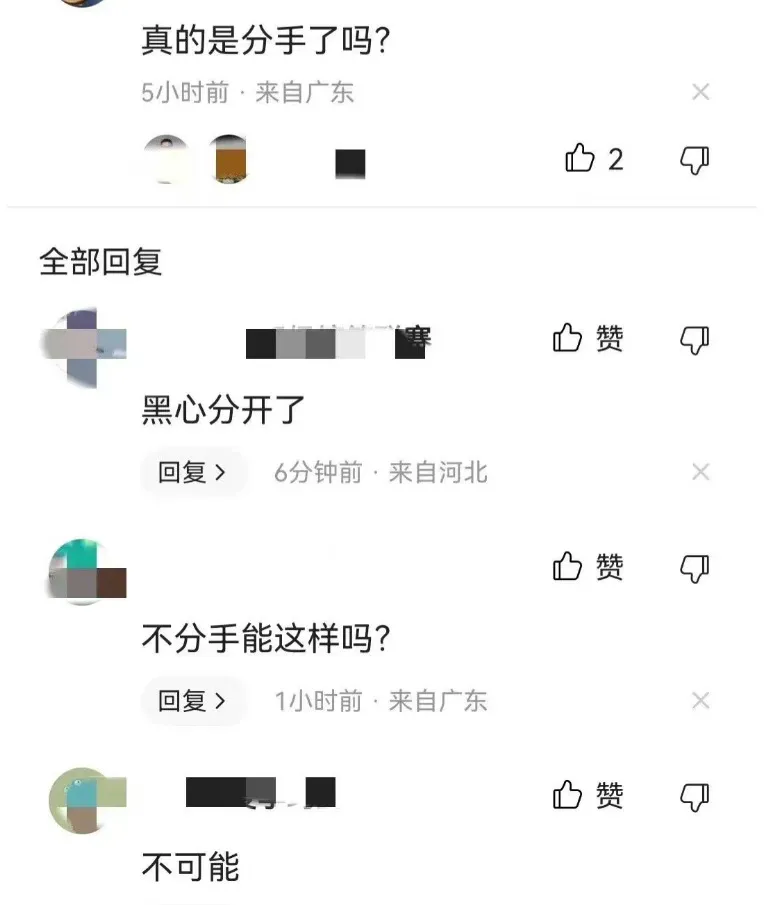The height and width of the screenshot is (905, 776).
Task: Reply to the comment 黑心分开了
Action: click(x=192, y=472)
